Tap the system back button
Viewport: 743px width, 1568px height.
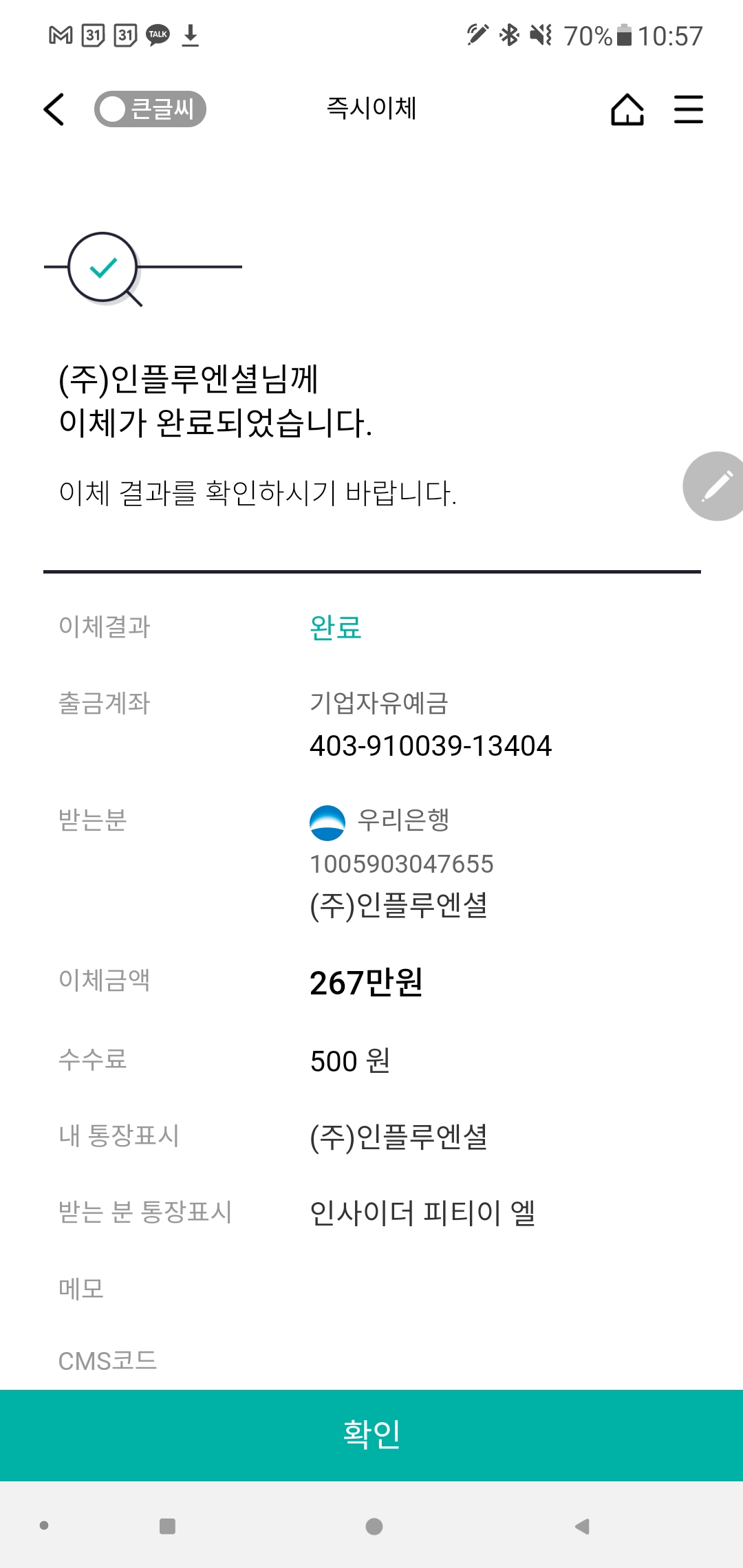582,1526
